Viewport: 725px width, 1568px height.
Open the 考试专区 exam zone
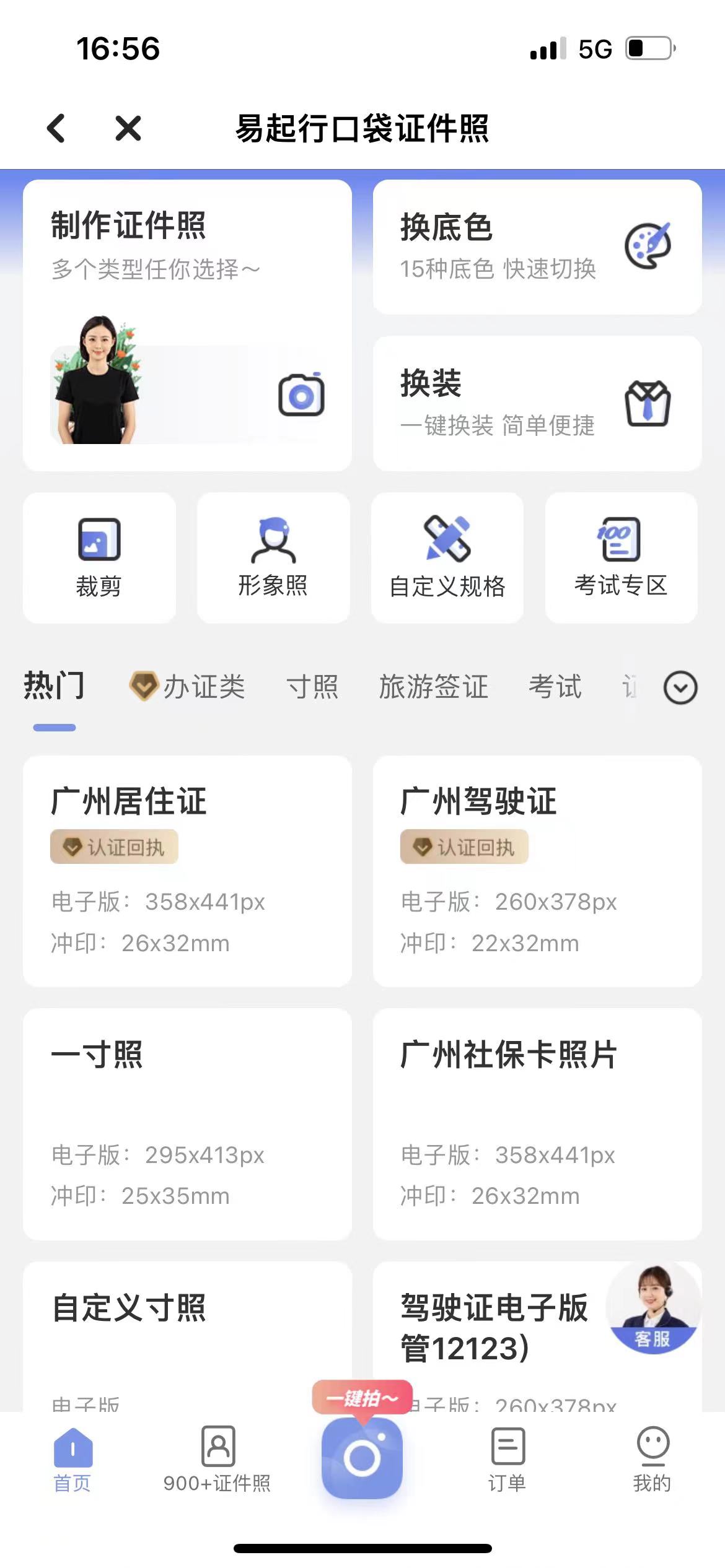click(x=621, y=557)
